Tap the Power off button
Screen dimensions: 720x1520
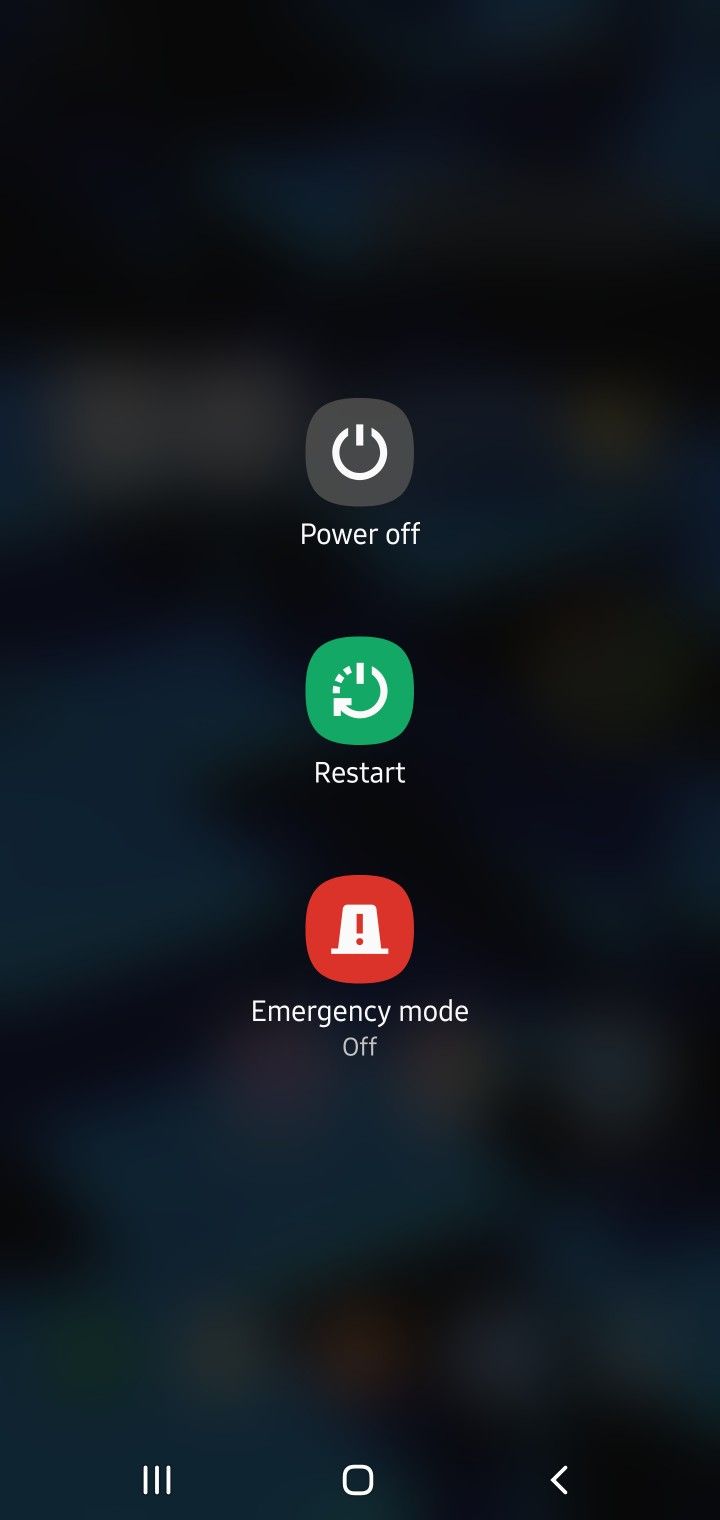click(x=359, y=452)
